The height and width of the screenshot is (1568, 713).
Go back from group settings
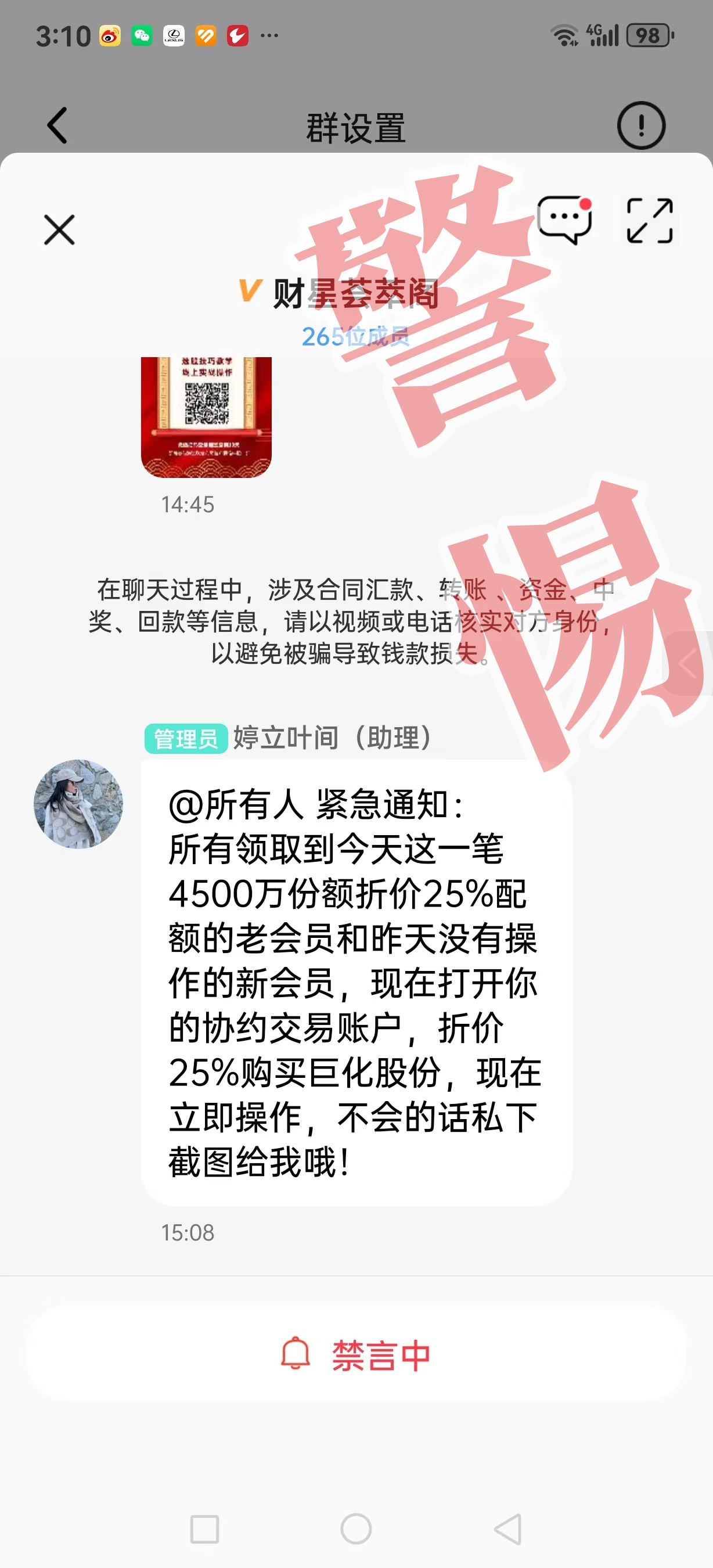57,126
